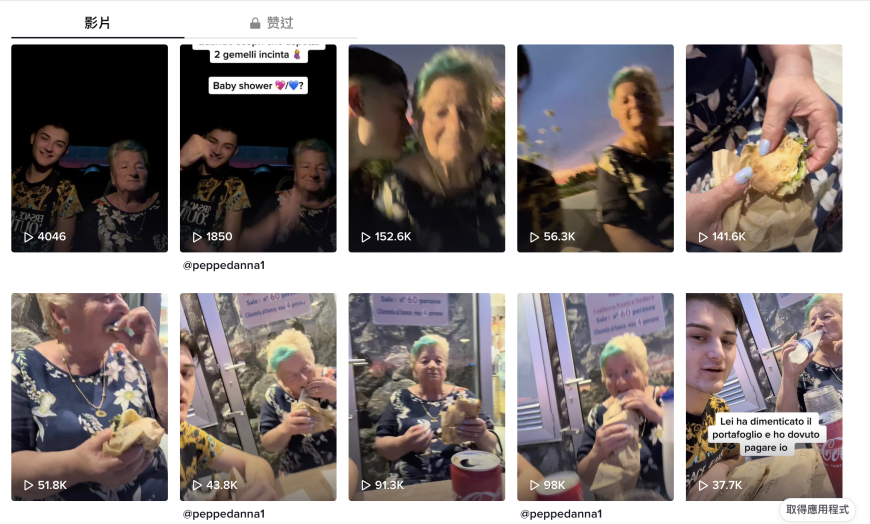Play the video with 56.3K views
The width and height of the screenshot is (870, 524).
pos(595,148)
